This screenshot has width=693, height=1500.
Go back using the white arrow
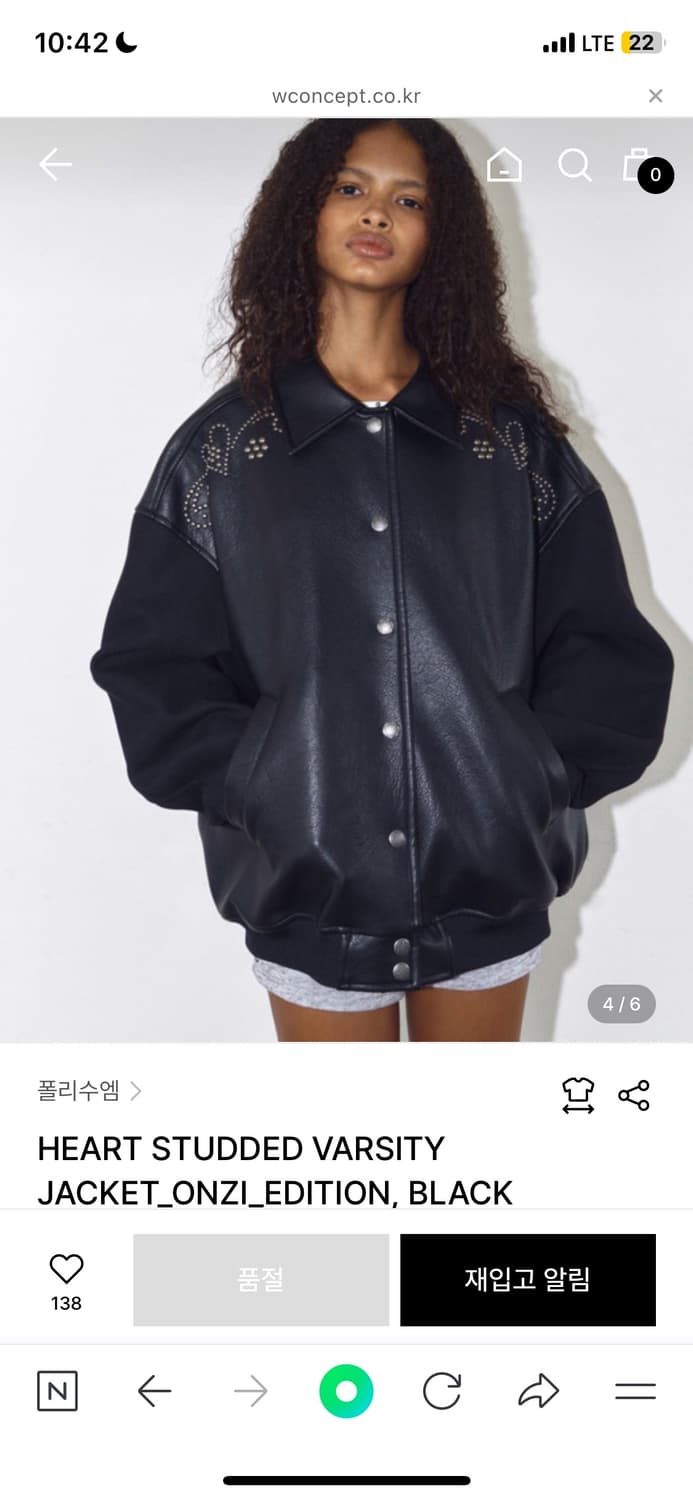pyautogui.click(x=55, y=165)
